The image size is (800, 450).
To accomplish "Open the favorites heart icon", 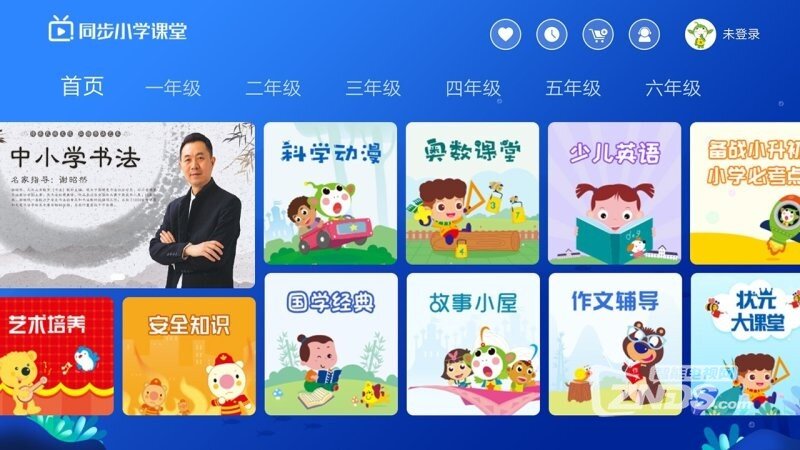I will pos(506,35).
